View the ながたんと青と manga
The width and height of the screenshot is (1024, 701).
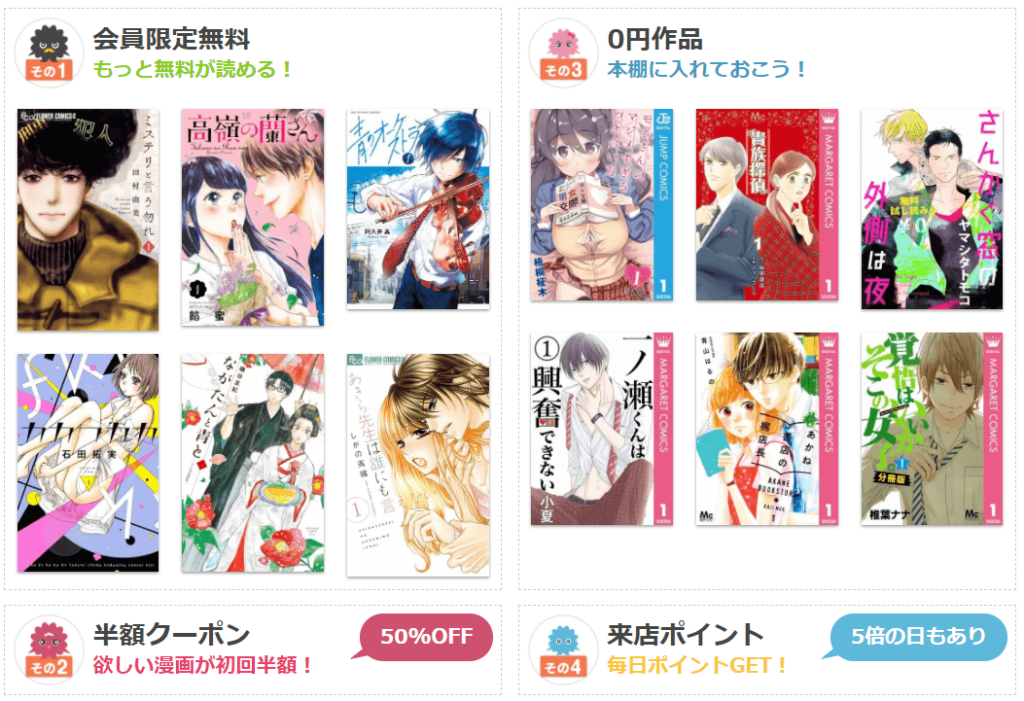pos(252,462)
